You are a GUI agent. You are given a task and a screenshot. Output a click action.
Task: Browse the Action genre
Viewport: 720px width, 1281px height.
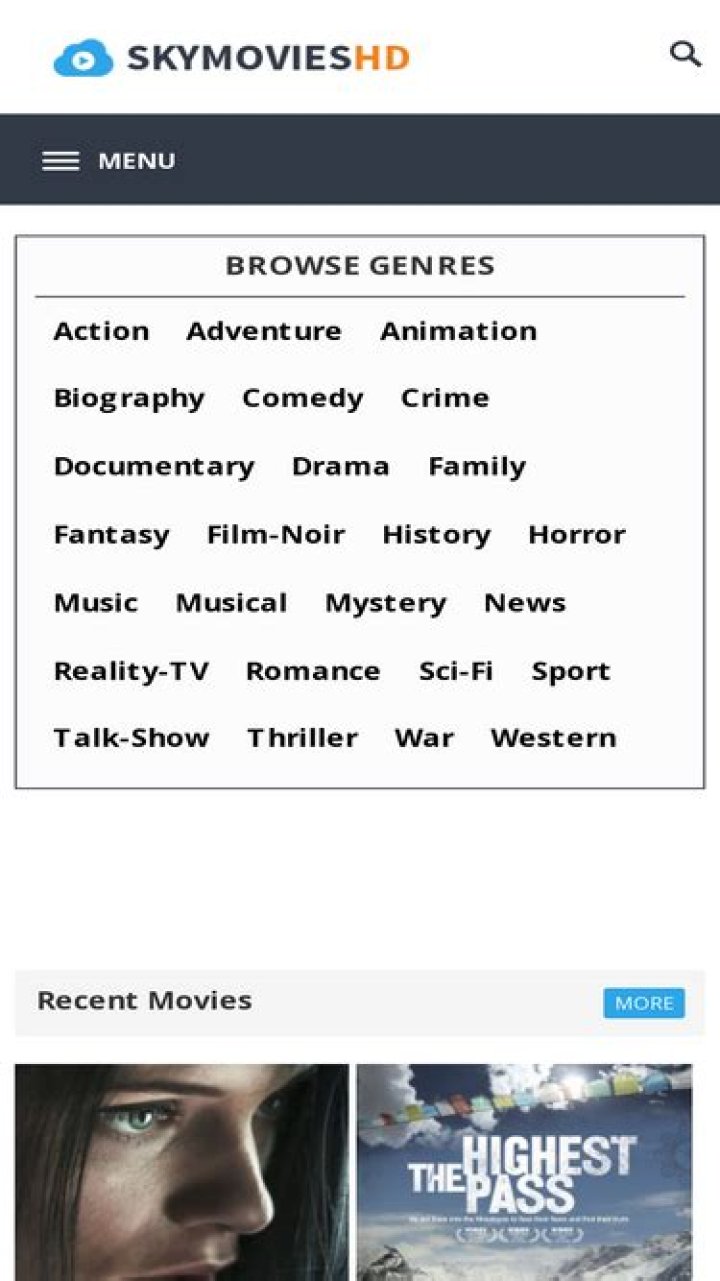click(101, 331)
